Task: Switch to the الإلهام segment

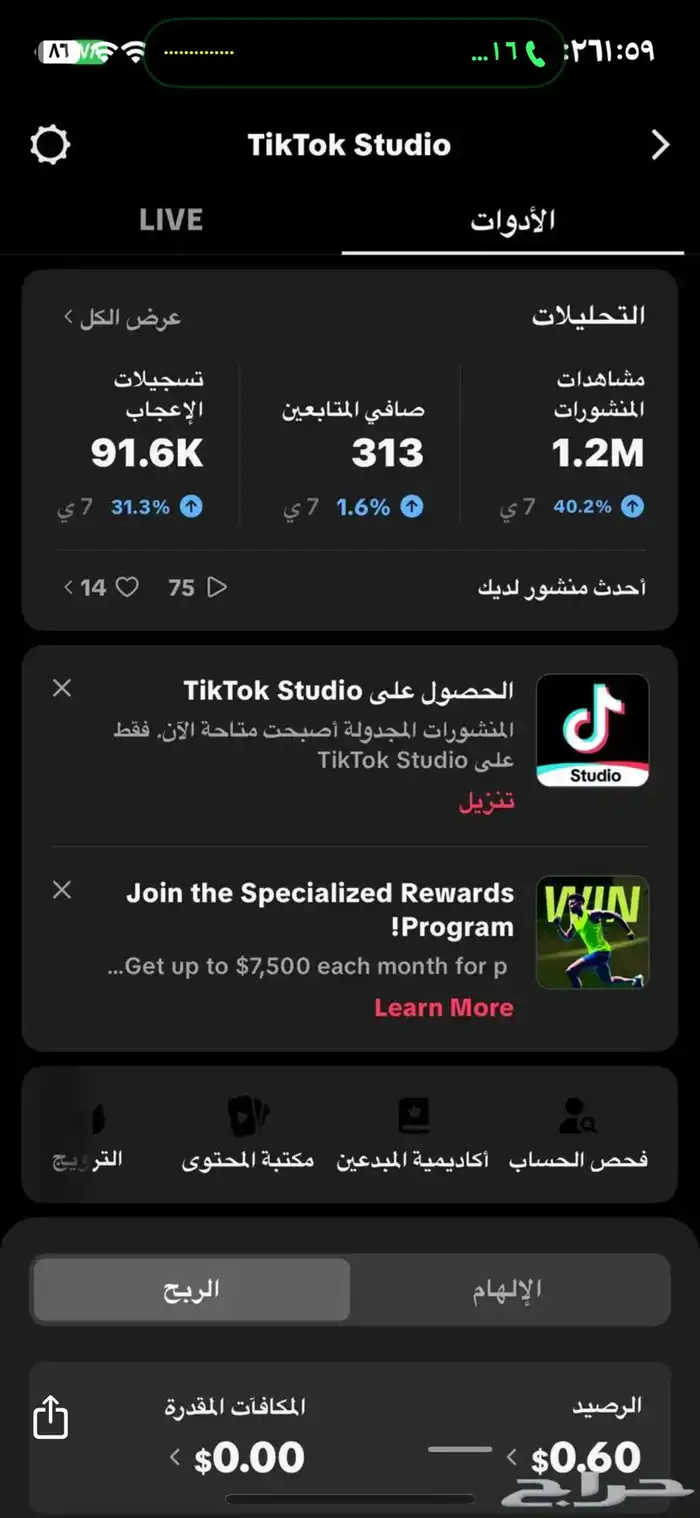Action: click(x=508, y=1290)
